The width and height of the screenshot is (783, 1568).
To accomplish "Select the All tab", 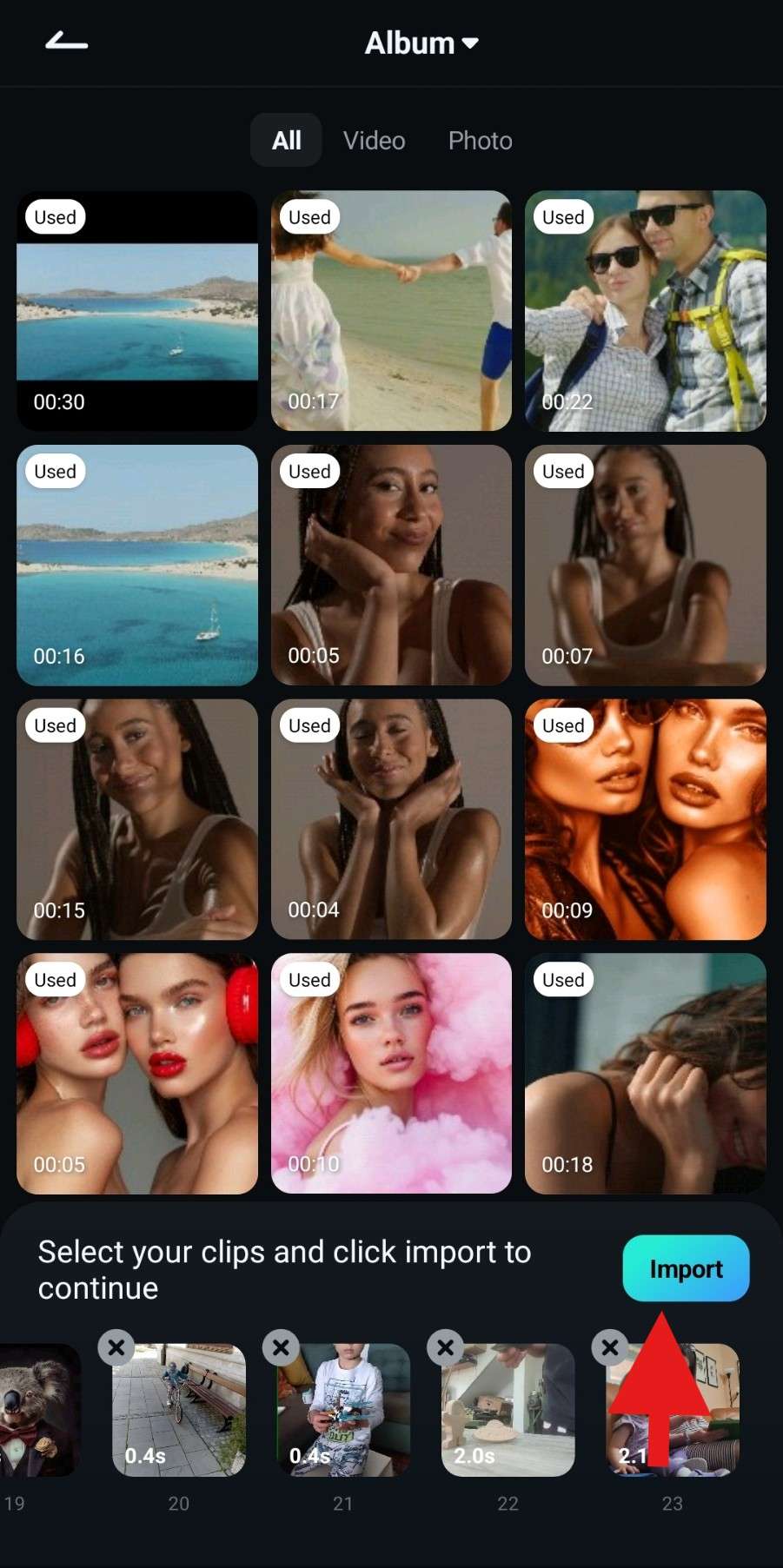I will 286,140.
